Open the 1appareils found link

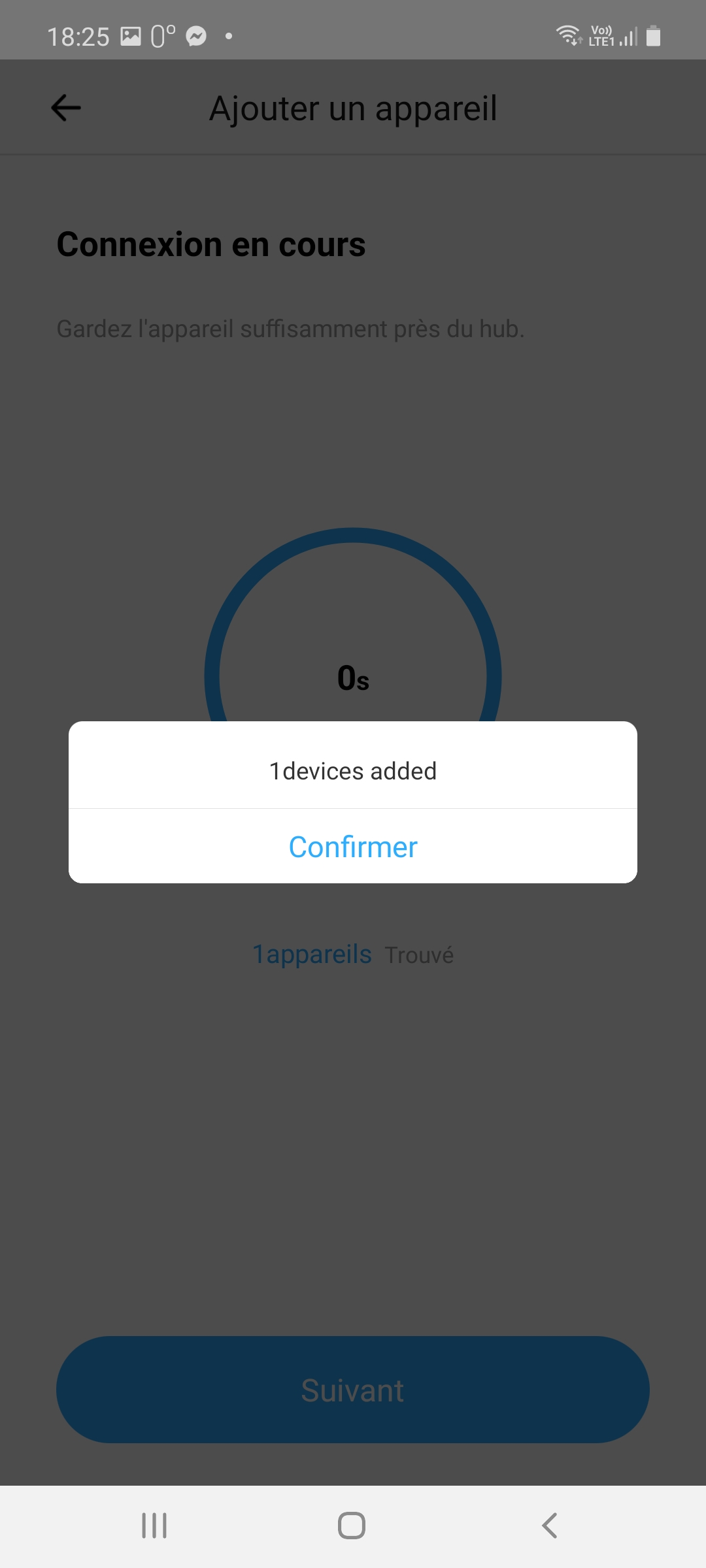pos(312,955)
